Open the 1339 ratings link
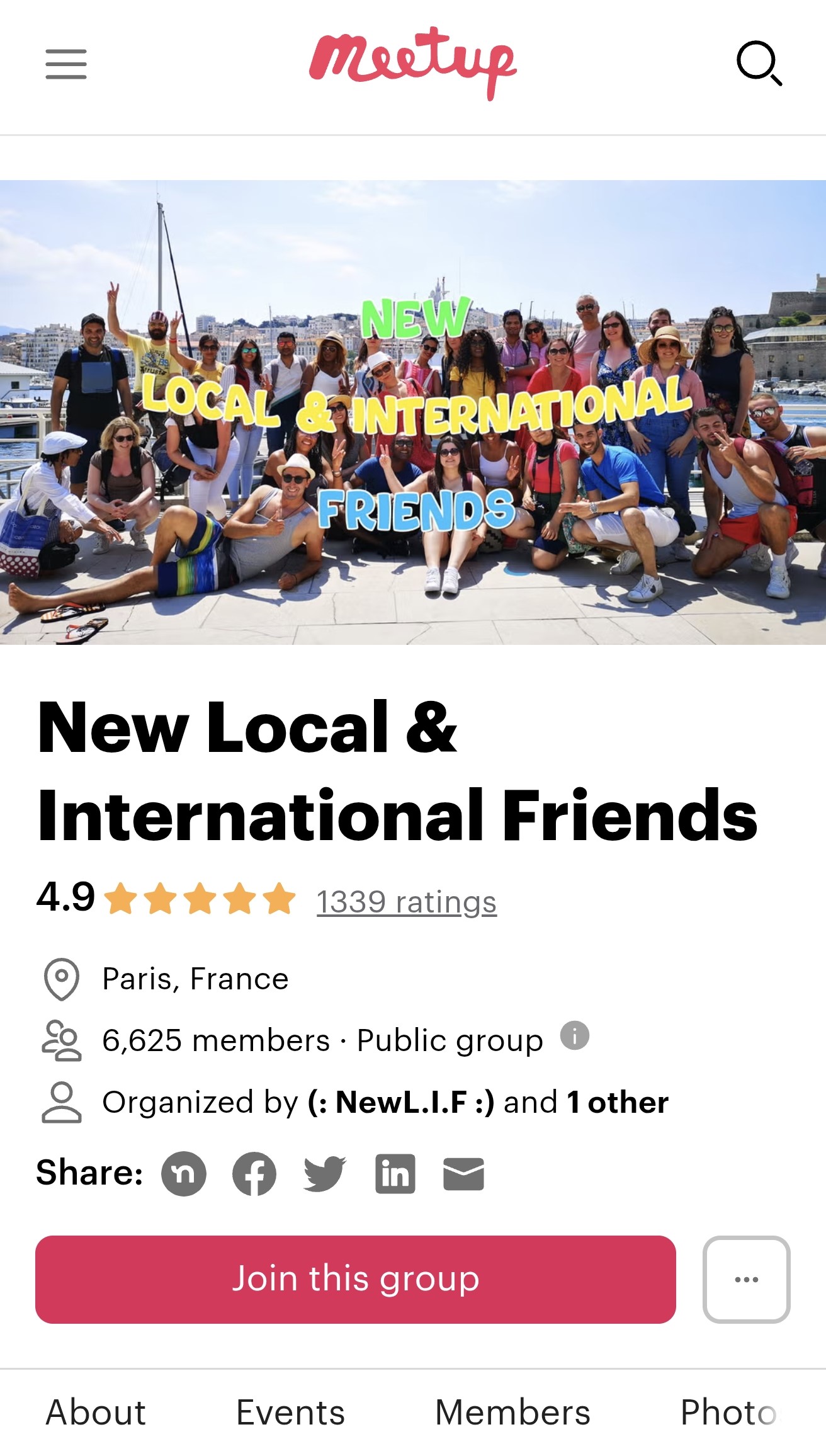The height and width of the screenshot is (1456, 826). (406, 902)
